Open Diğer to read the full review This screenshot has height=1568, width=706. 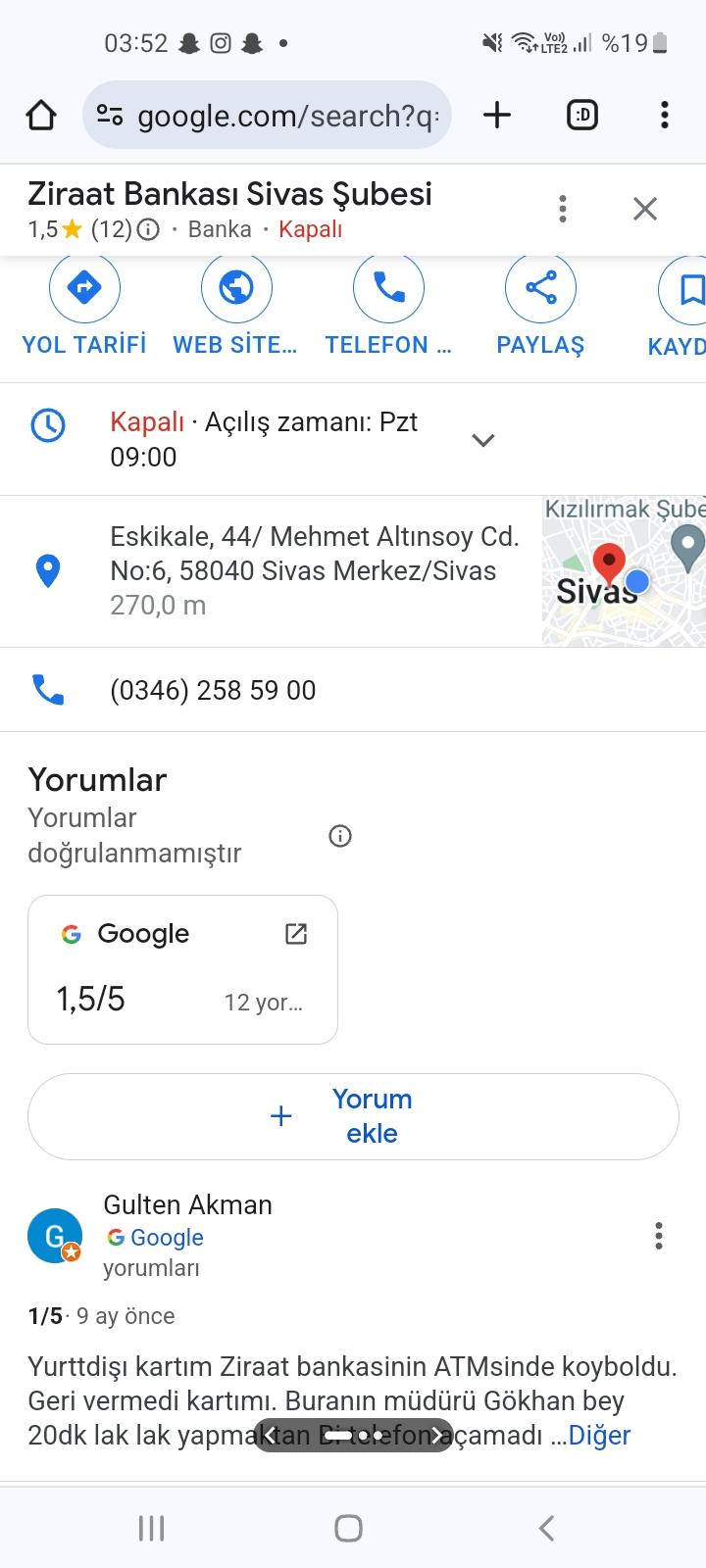pos(600,1435)
